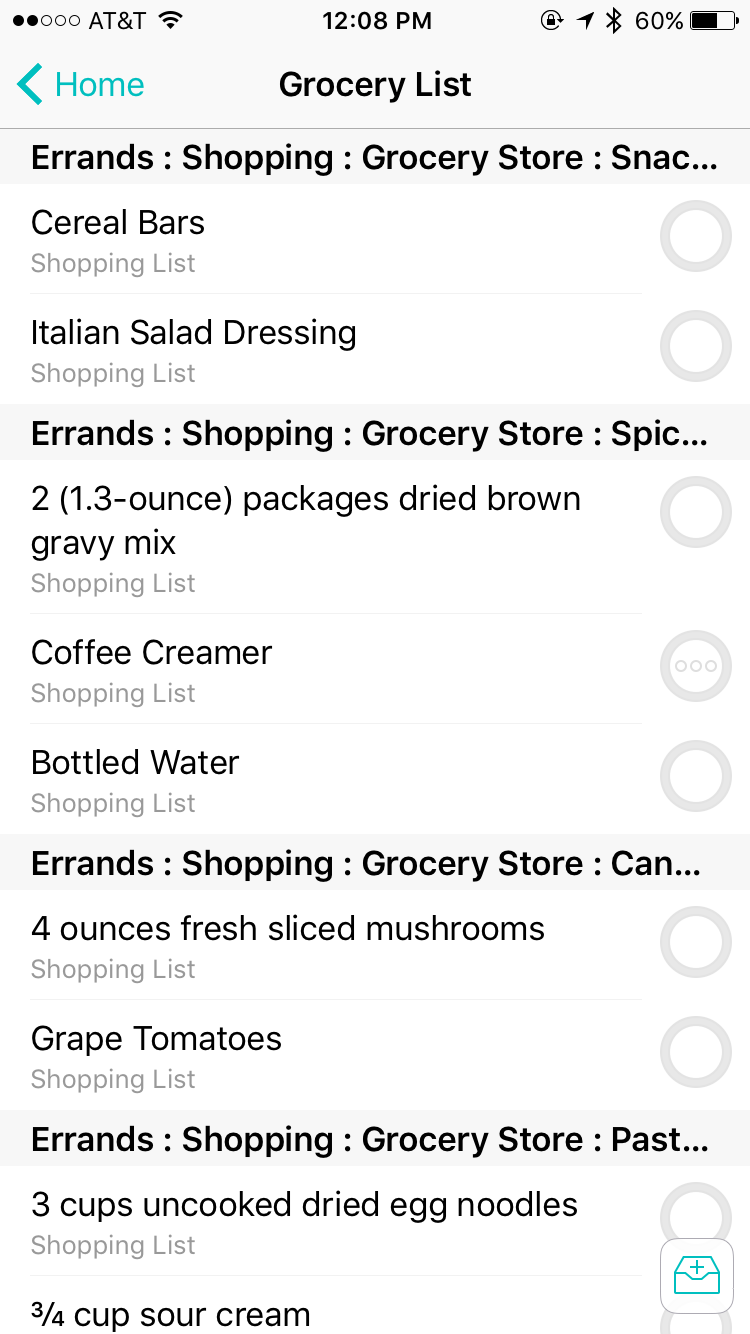Screen dimensions: 750x1334
Task: Tick the Grape Tomatoes circle
Action: [x=696, y=1052]
